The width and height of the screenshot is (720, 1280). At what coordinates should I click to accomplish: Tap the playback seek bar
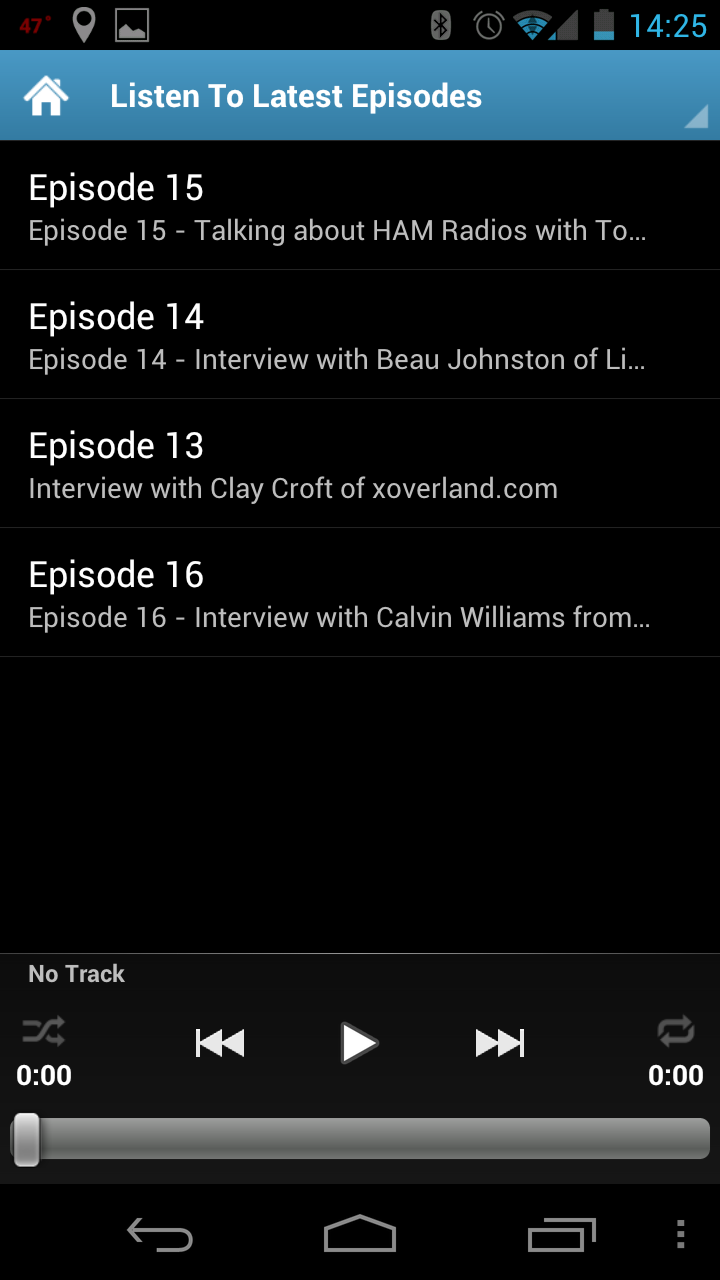pyautogui.click(x=360, y=1139)
